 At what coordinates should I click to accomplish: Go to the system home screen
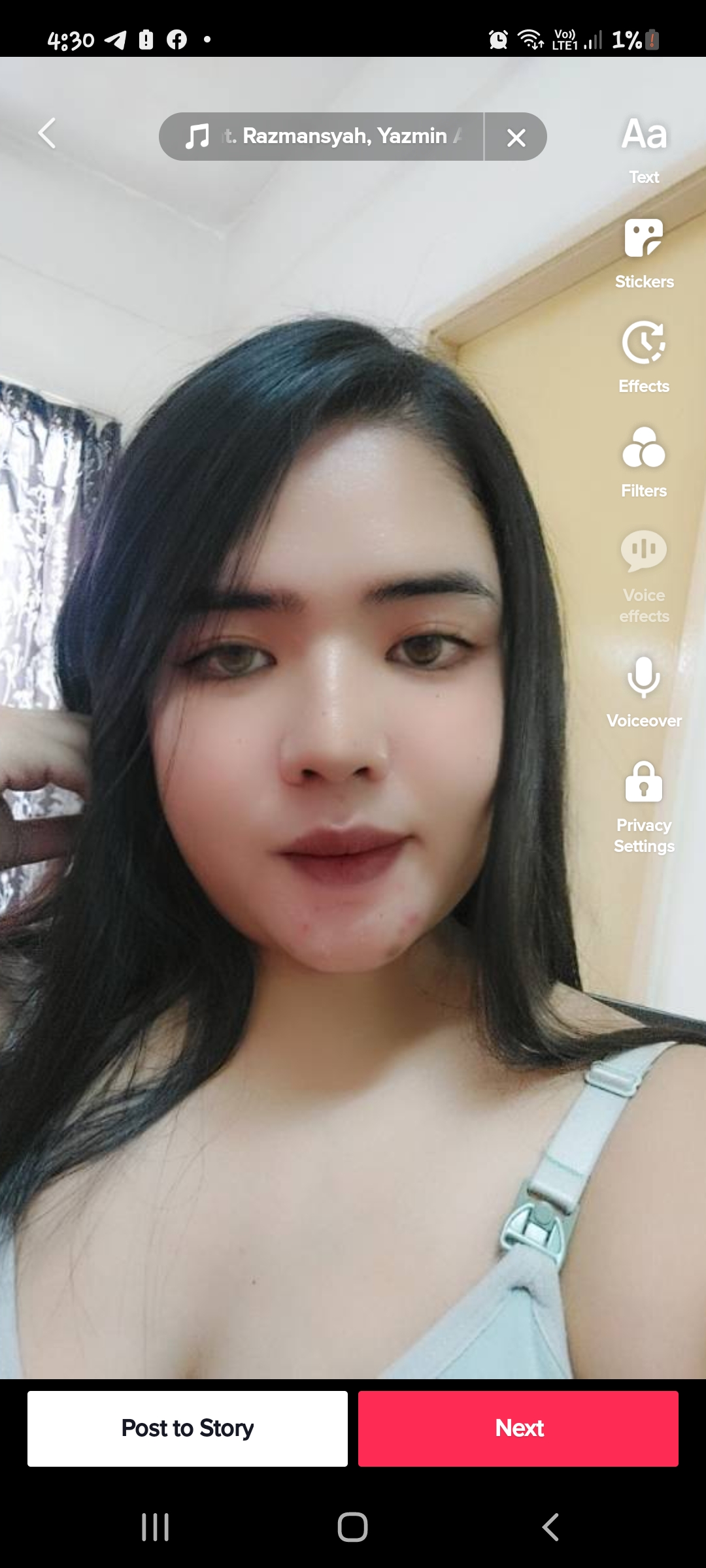pos(352,1527)
